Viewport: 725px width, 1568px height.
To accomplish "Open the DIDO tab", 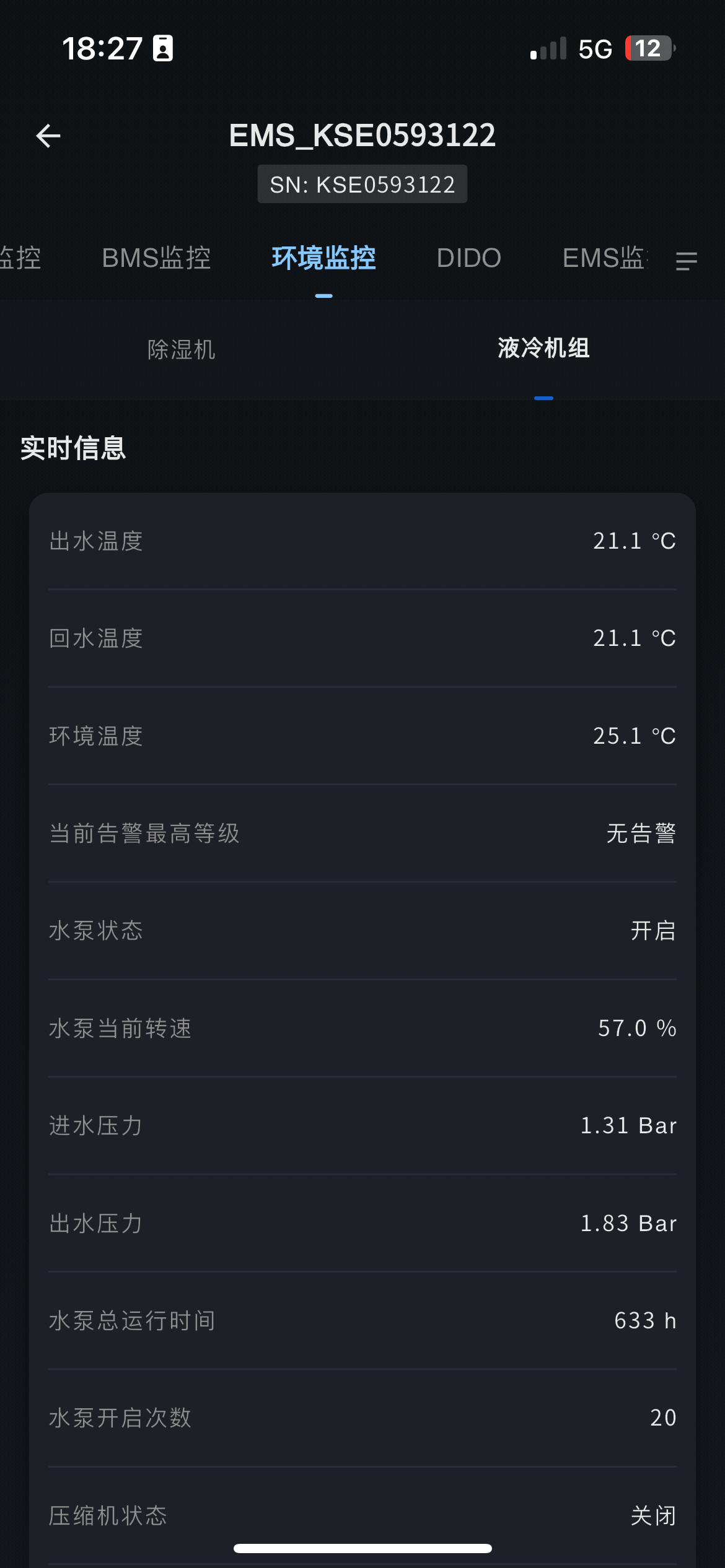I will tap(468, 258).
